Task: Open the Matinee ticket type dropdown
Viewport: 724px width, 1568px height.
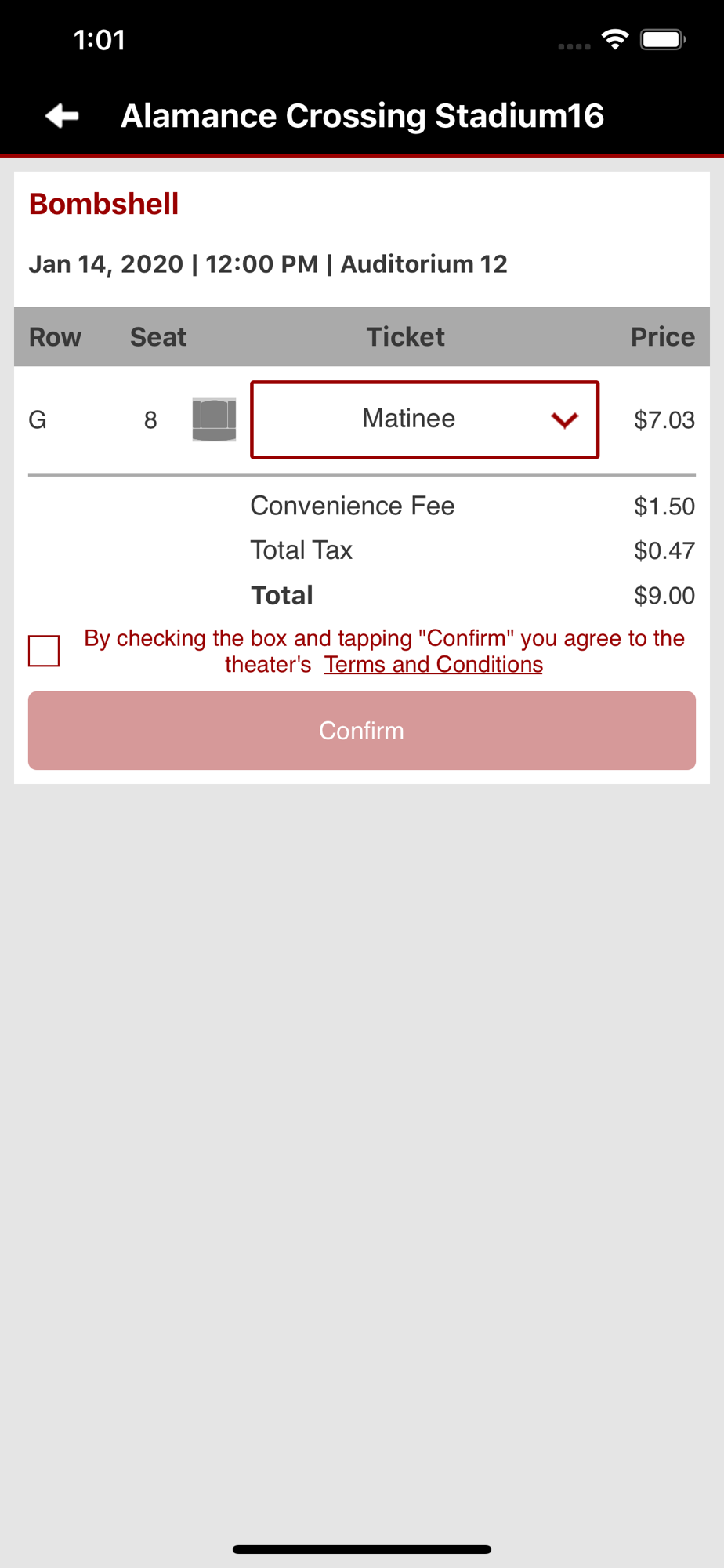Action: click(425, 419)
